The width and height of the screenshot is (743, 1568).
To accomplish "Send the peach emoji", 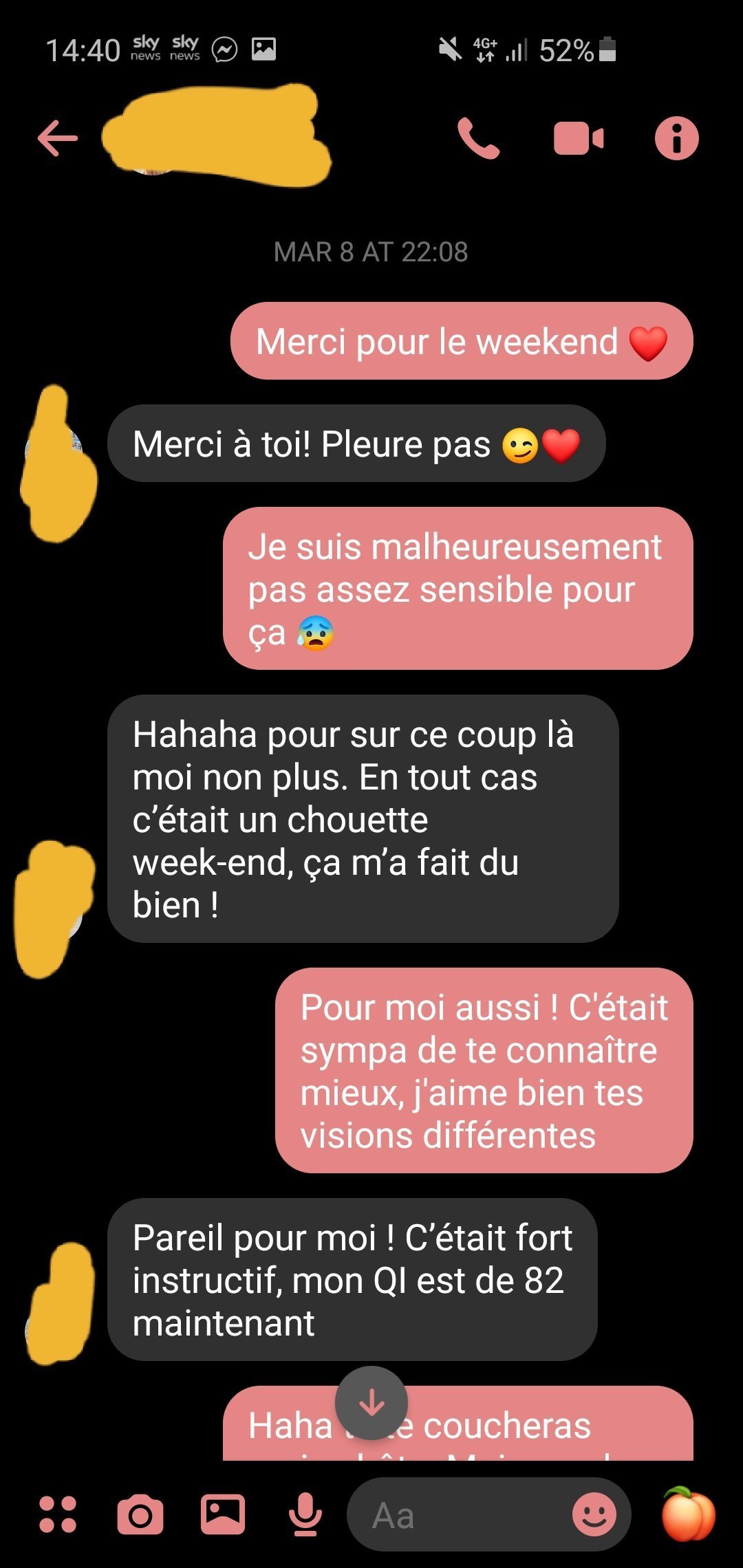I will (688, 1514).
